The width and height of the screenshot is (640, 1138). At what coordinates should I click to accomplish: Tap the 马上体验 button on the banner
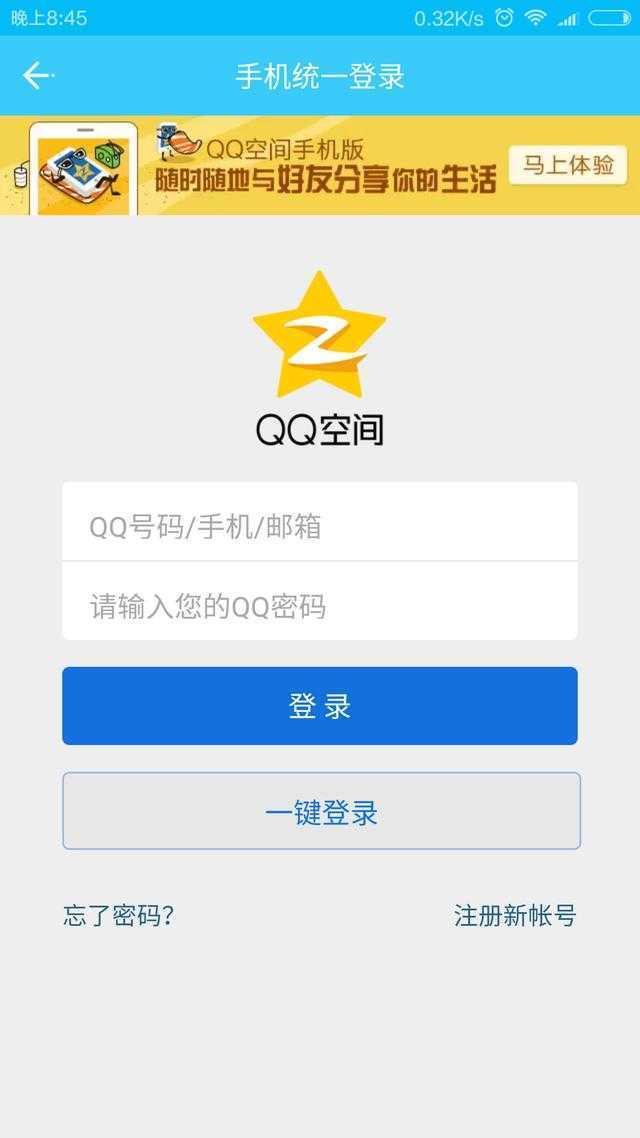point(568,165)
